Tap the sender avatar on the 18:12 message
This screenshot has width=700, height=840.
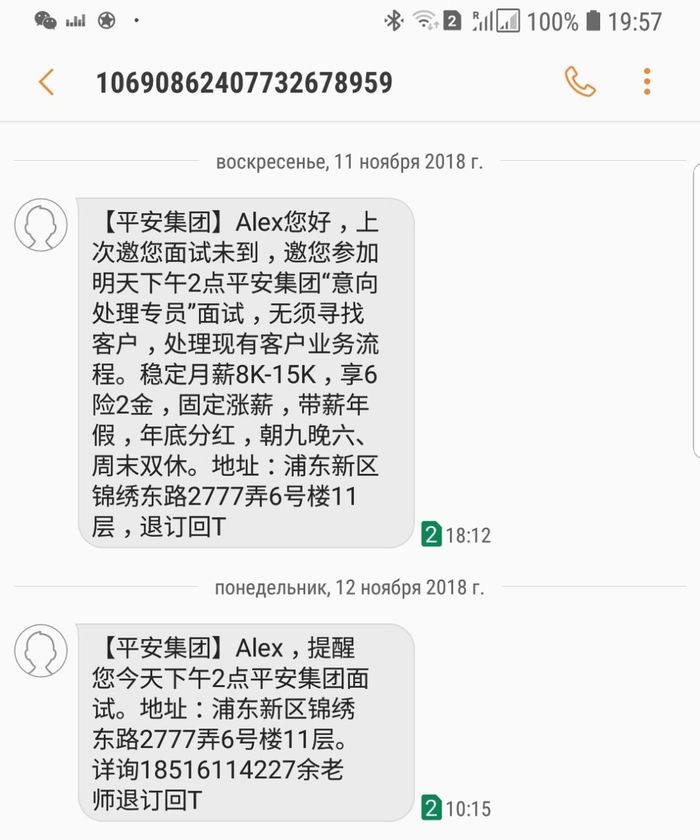pos(41,225)
